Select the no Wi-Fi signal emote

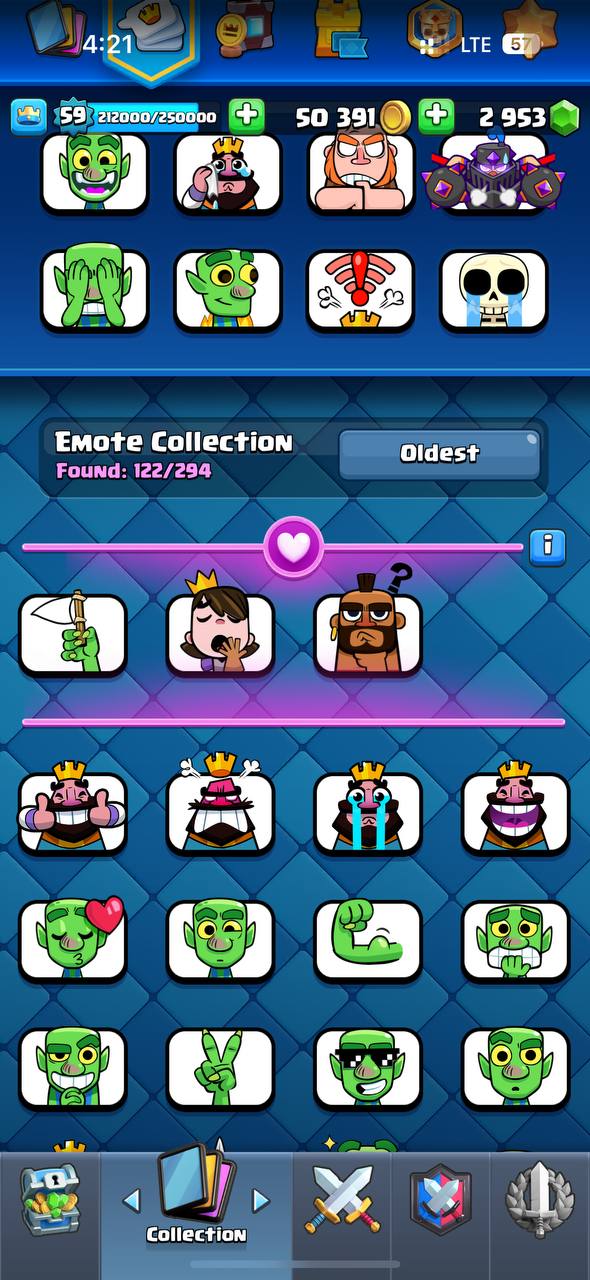click(361, 290)
